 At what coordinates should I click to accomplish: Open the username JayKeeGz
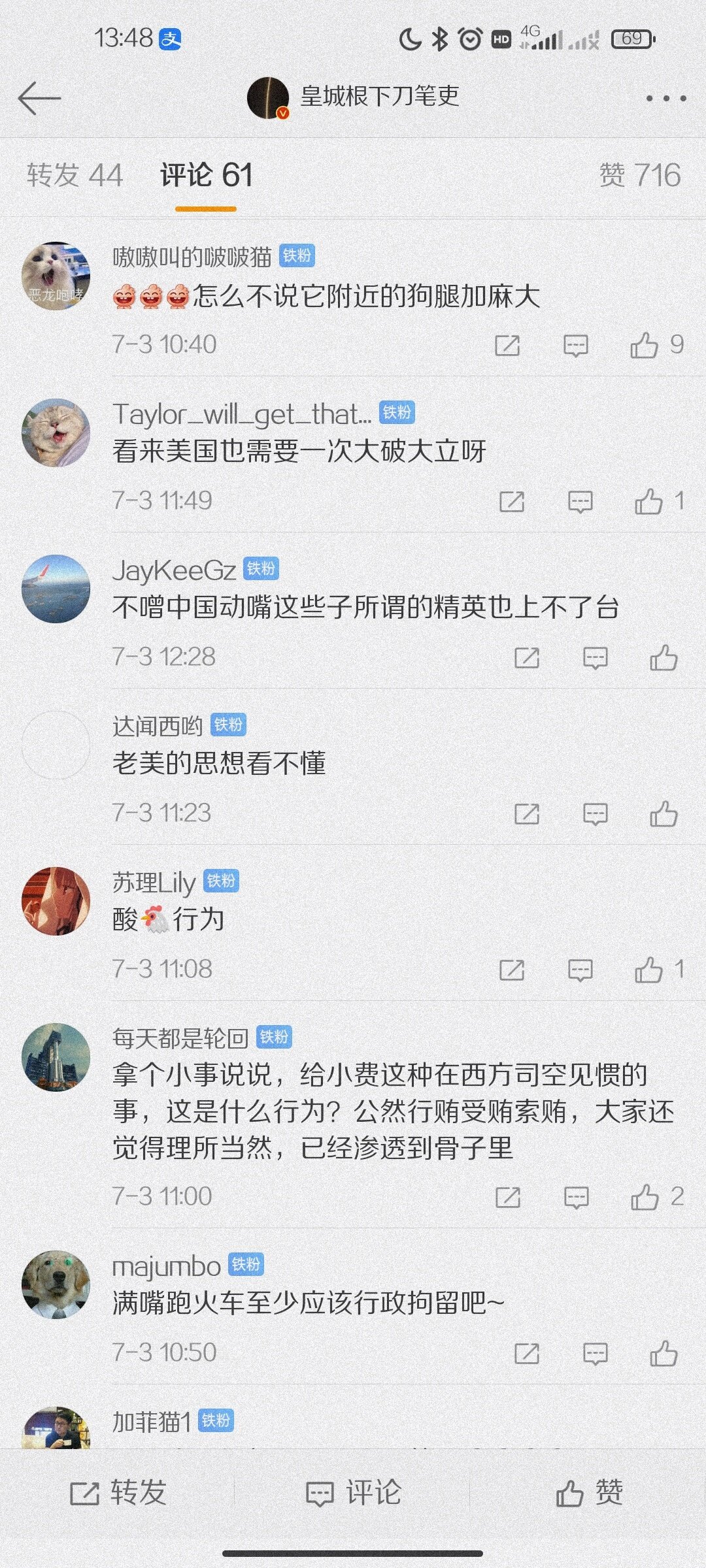click(x=174, y=570)
